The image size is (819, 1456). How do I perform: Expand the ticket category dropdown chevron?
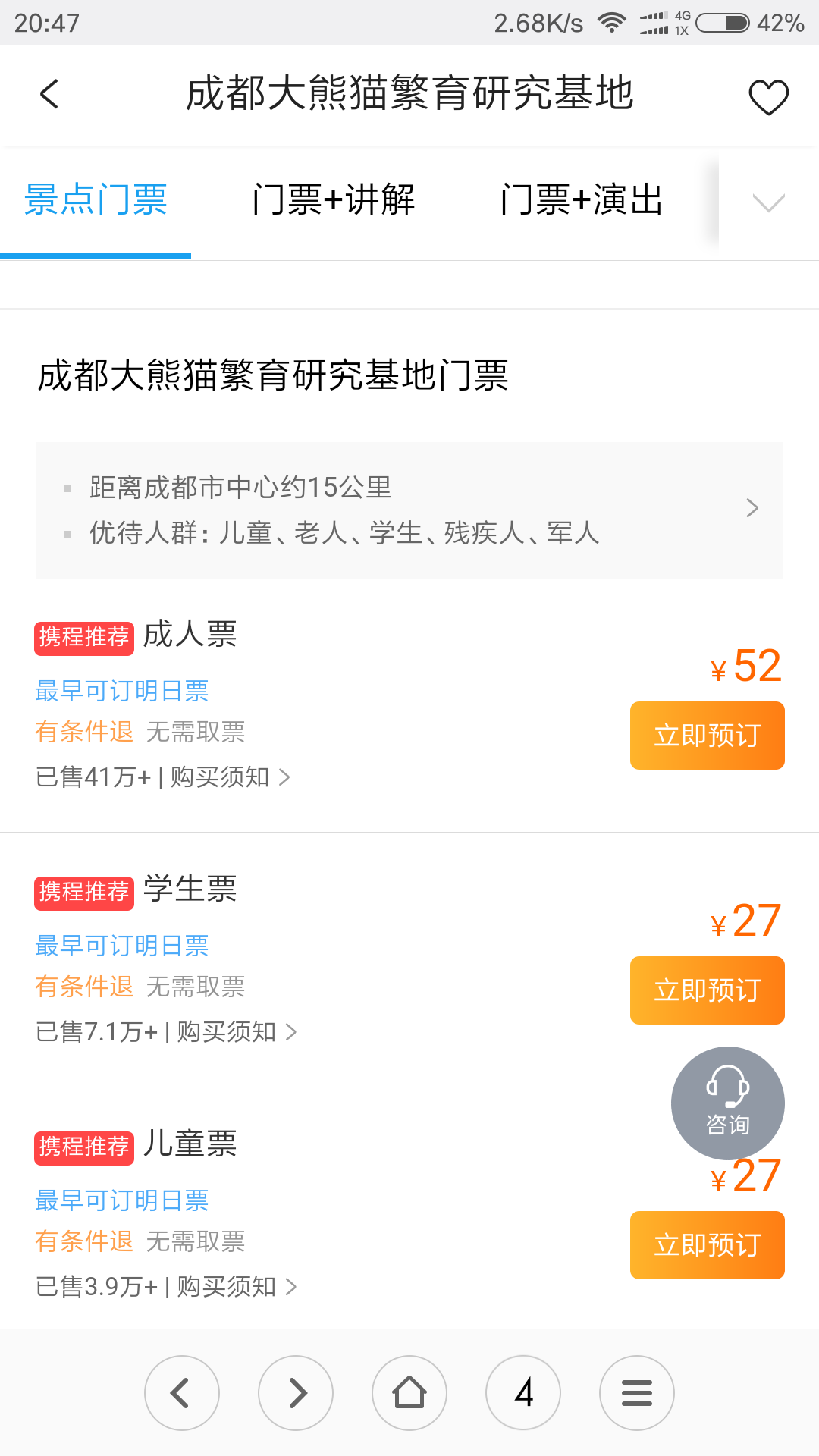[x=768, y=202]
